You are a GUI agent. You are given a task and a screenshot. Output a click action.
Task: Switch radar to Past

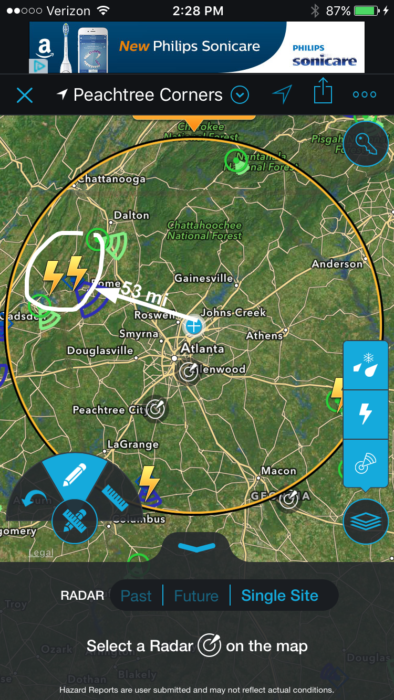pyautogui.click(x=136, y=596)
